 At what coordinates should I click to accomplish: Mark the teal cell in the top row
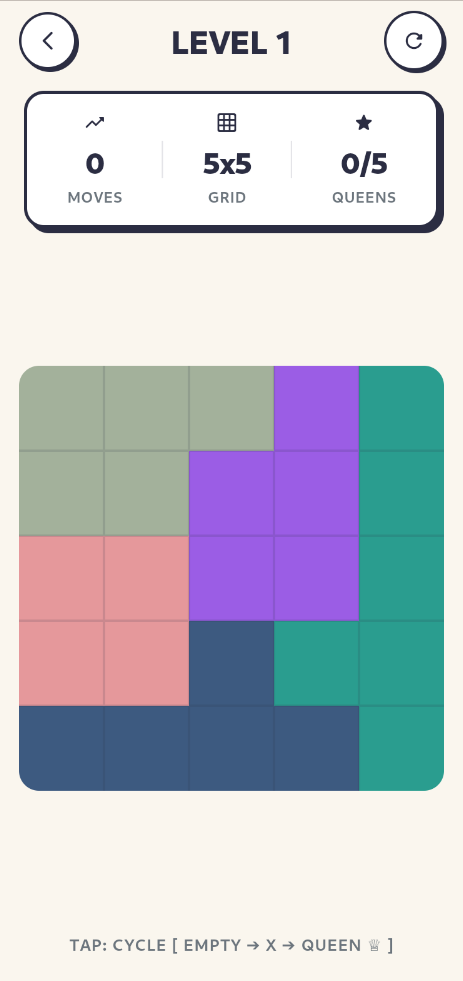point(402,409)
